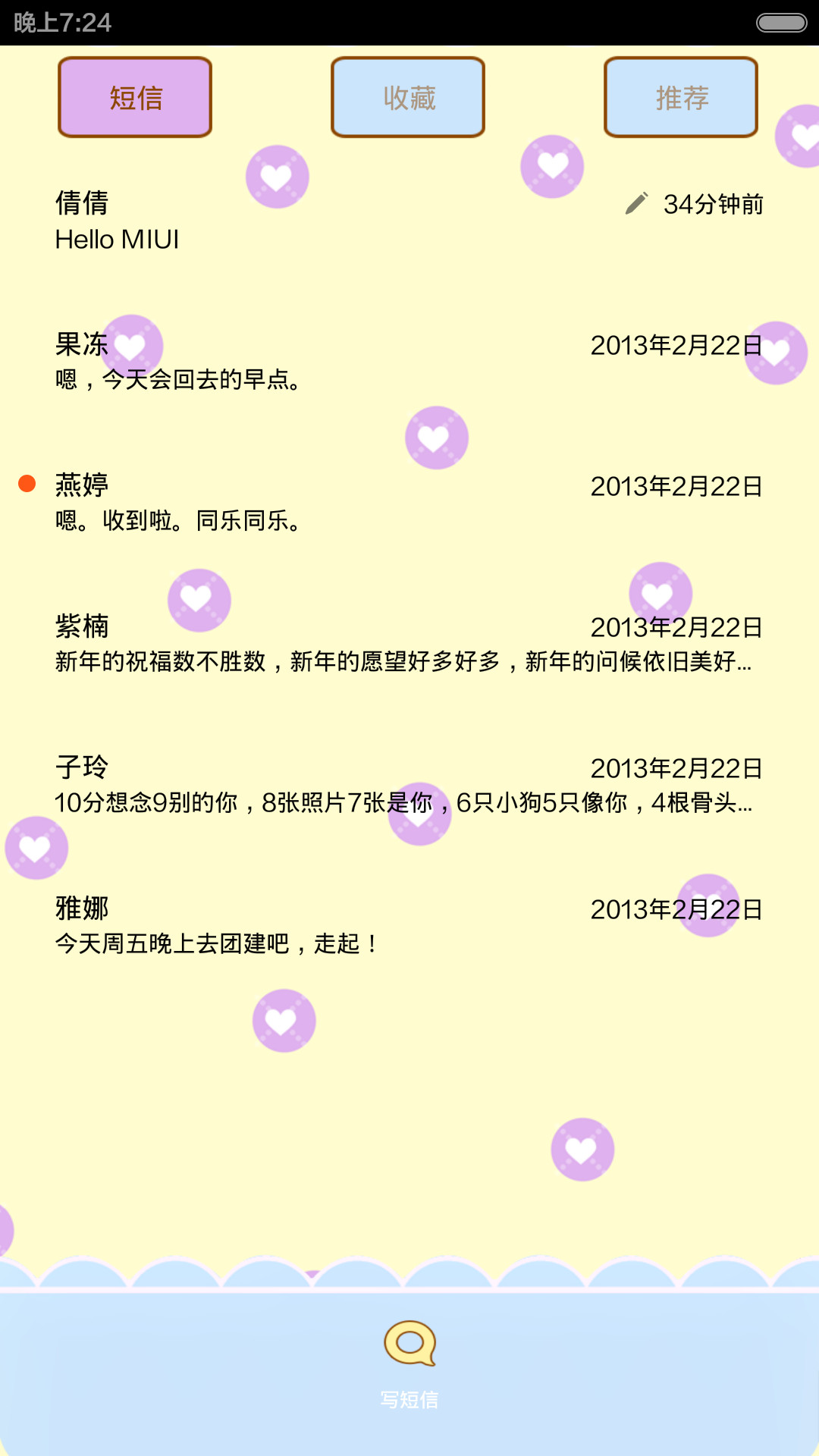This screenshot has height=1456, width=819.
Task: Open the conversation with 子玲
Action: coord(409,785)
